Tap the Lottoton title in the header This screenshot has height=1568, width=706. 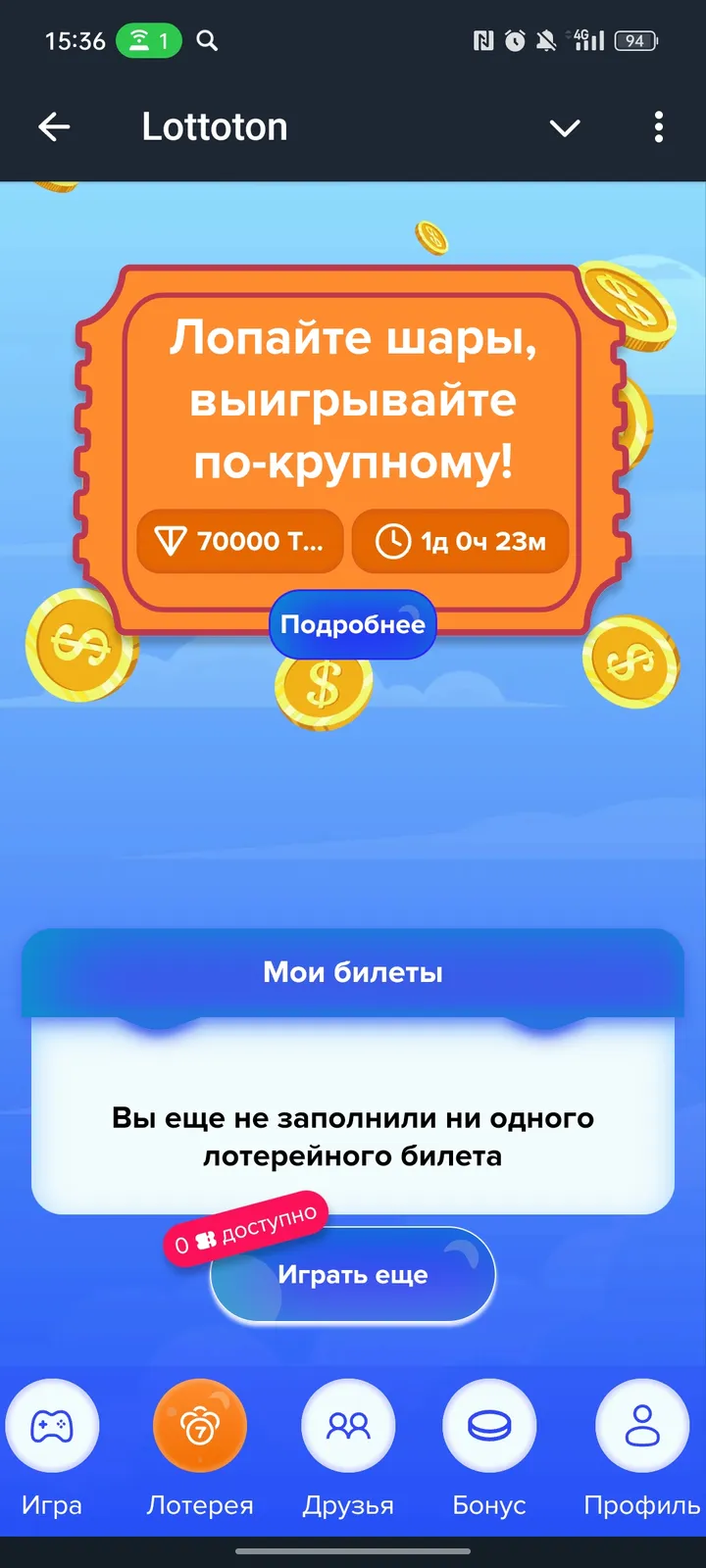pyautogui.click(x=214, y=127)
